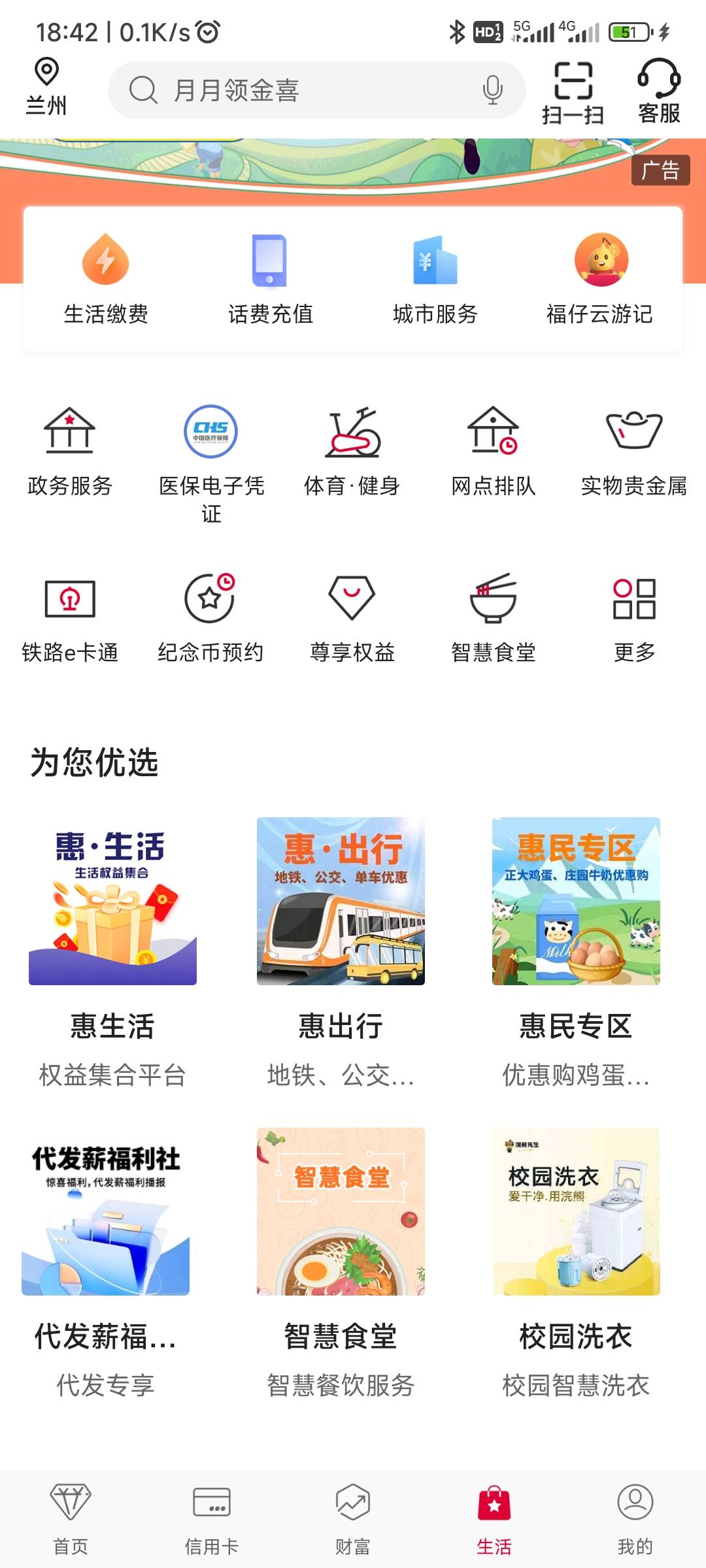Switch to the 首页 tab
The image size is (706, 1568).
coord(71,1519)
